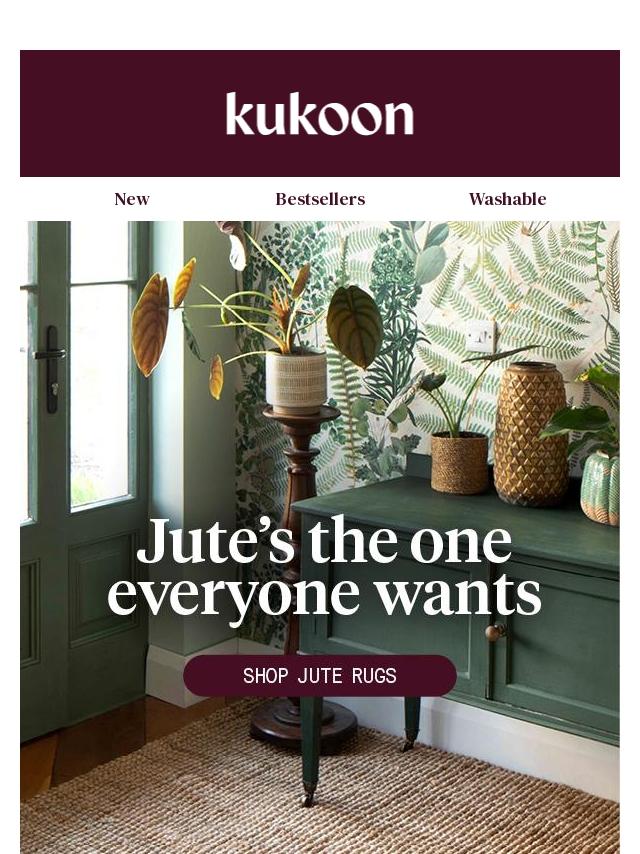Viewport: 640px width, 854px height.
Task: Open the New link
Action: coord(132,199)
